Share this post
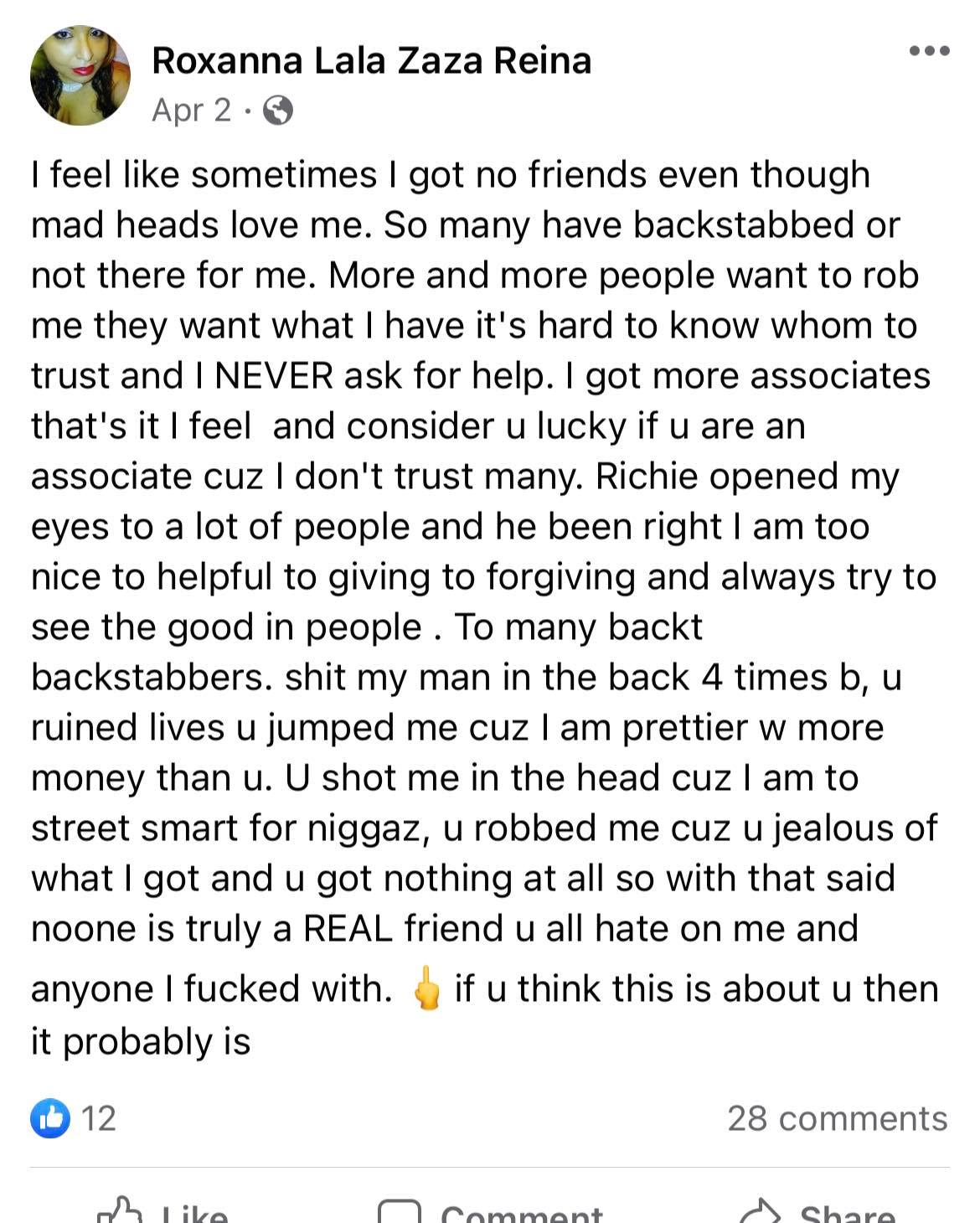Viewport: 980px width, 1223px height. click(818, 1211)
